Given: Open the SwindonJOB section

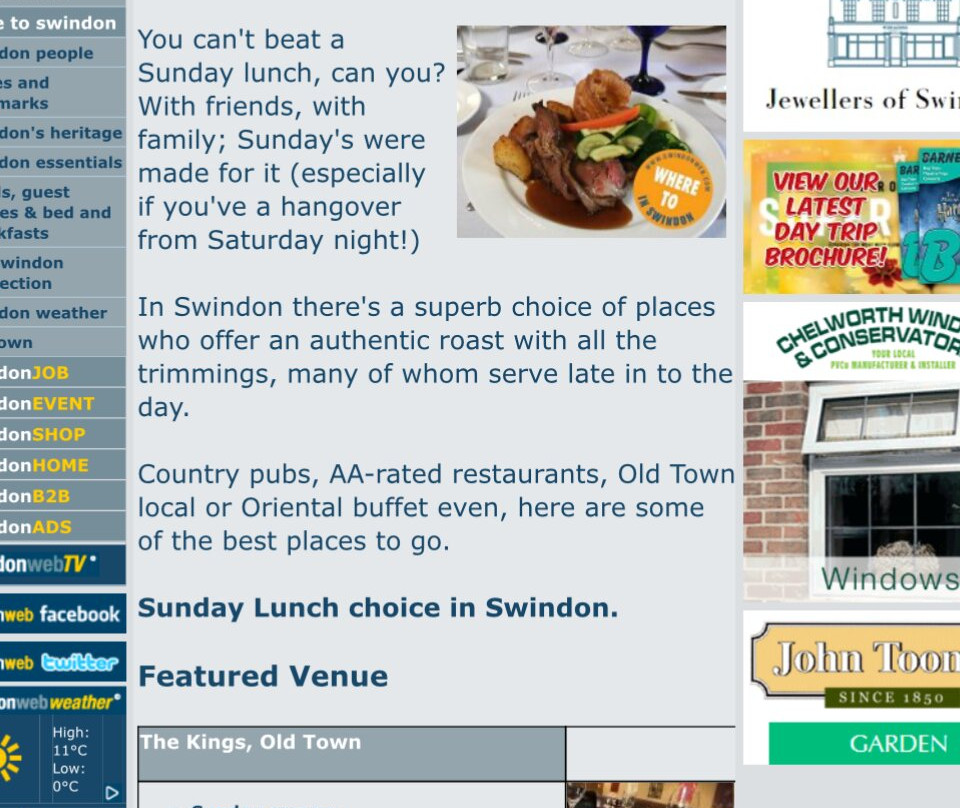Looking at the screenshot, I should pos(40,373).
